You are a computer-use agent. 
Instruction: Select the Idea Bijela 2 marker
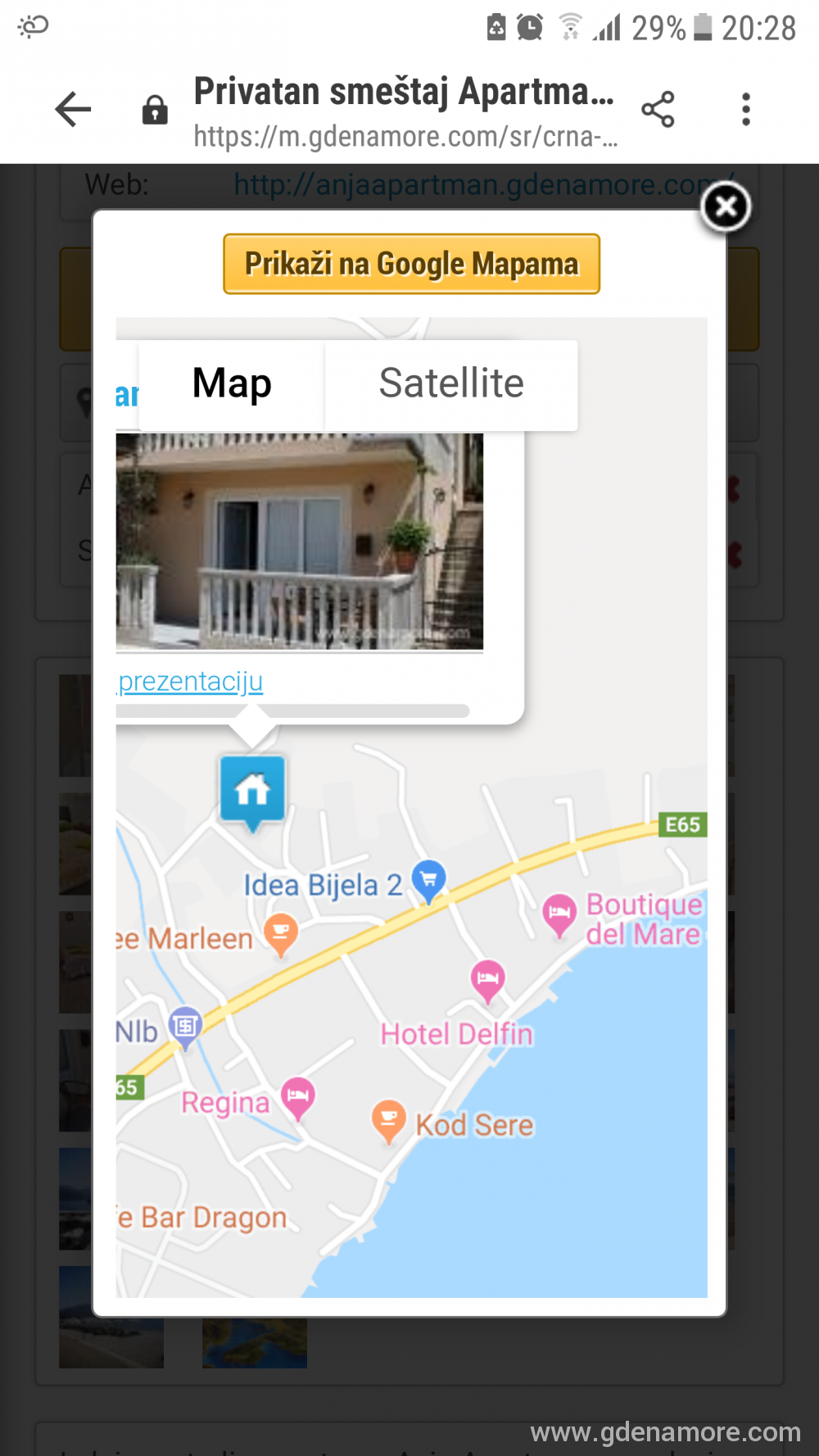(428, 881)
